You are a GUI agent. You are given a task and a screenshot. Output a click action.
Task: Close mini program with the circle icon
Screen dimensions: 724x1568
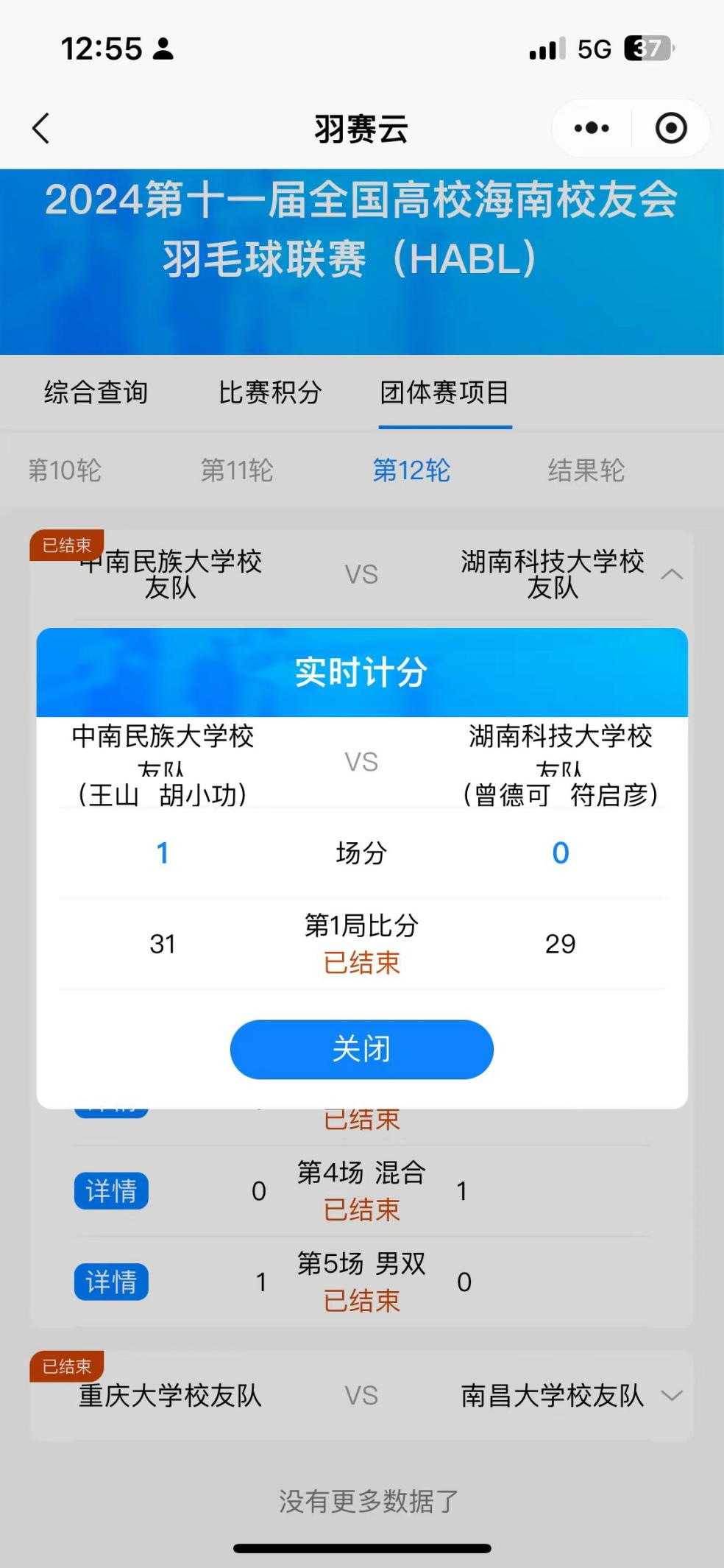(x=670, y=128)
